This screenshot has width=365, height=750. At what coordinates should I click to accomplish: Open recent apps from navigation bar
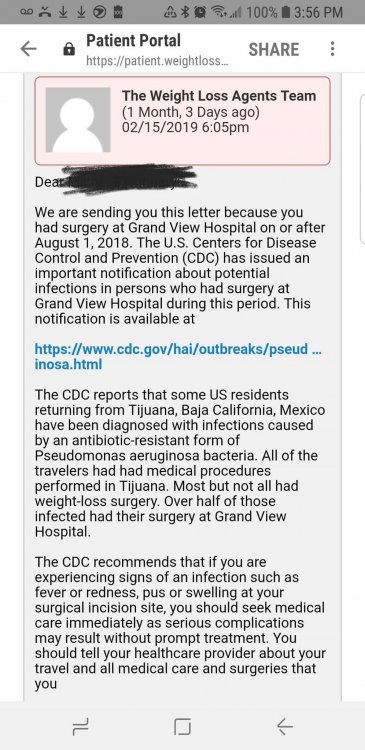pyautogui.click(x=80, y=727)
